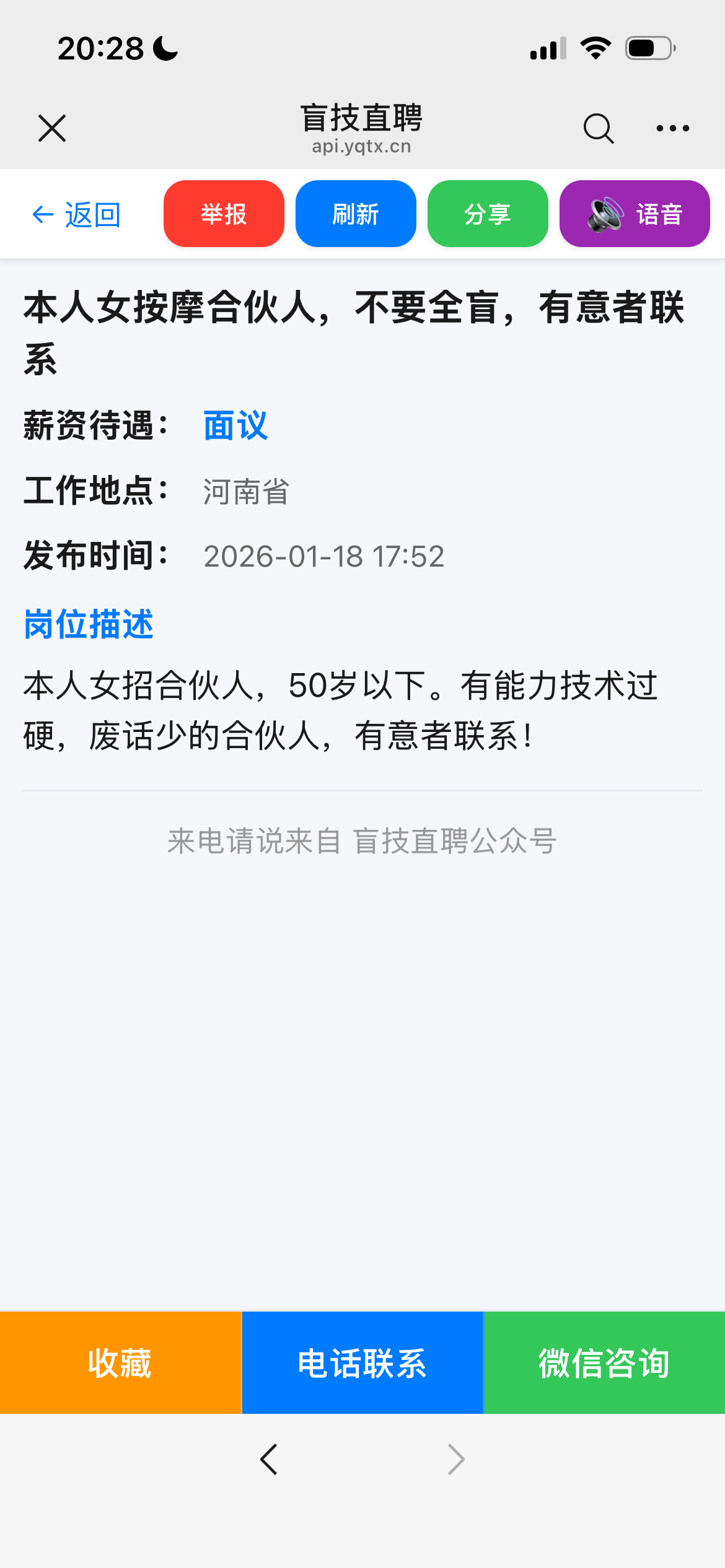Tap the Wi-Fi icon in the status bar
Screen dimensions: 725x1568
(x=596, y=49)
